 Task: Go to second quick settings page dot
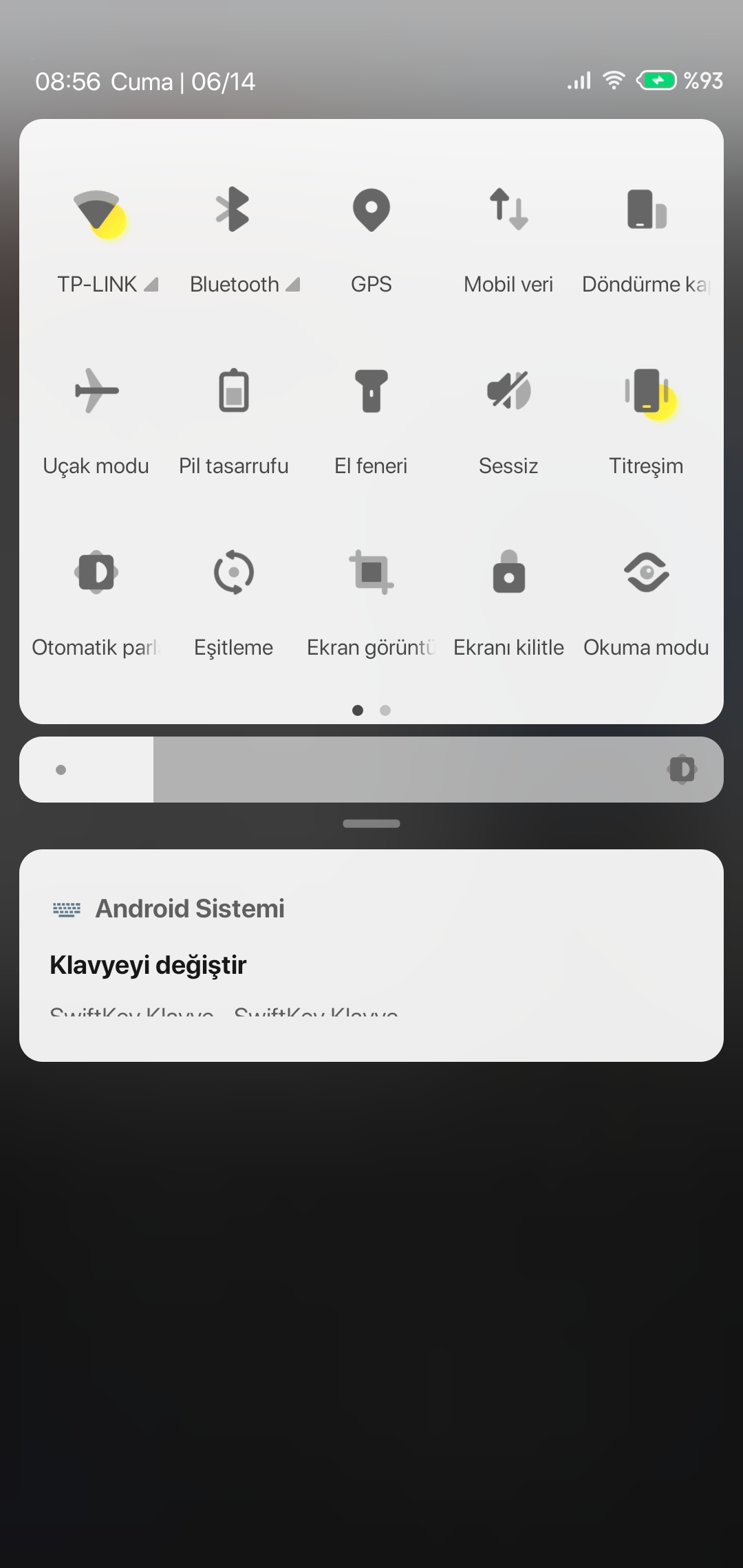pyautogui.click(x=385, y=710)
